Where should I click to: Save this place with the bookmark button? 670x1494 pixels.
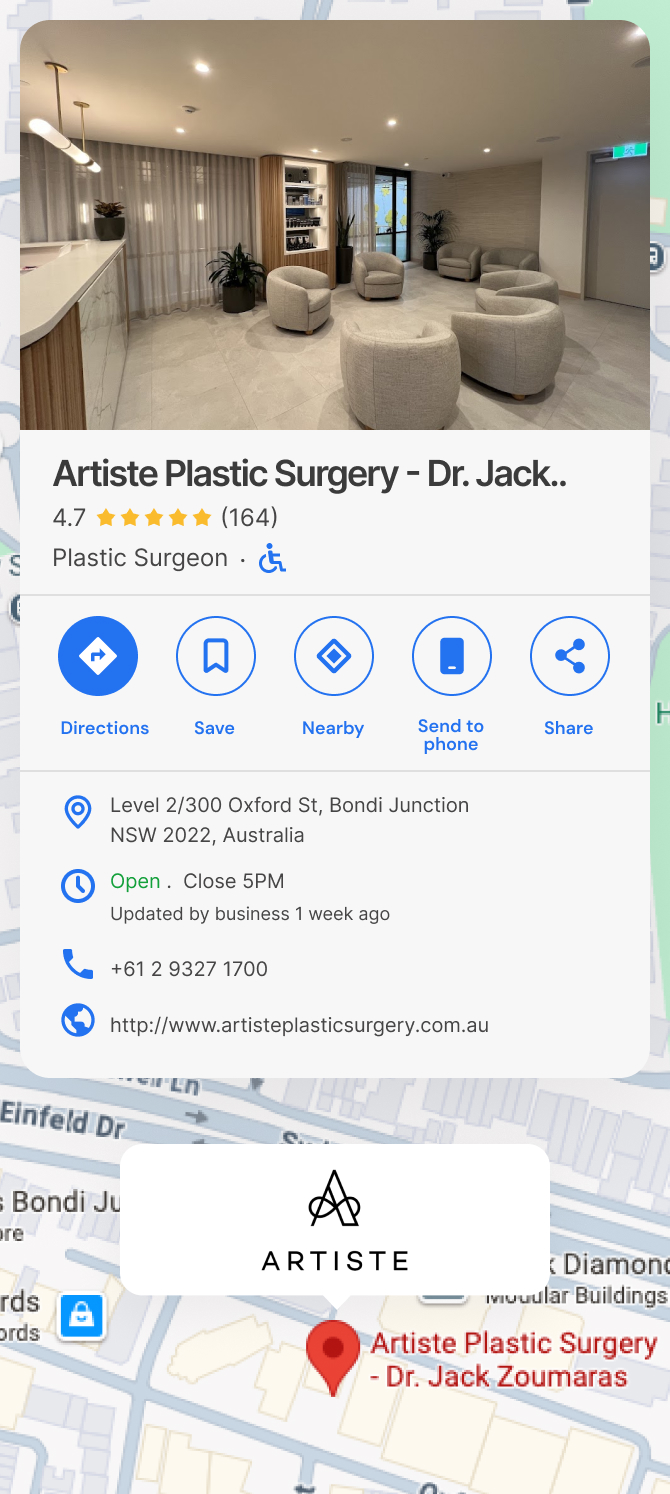tap(215, 656)
